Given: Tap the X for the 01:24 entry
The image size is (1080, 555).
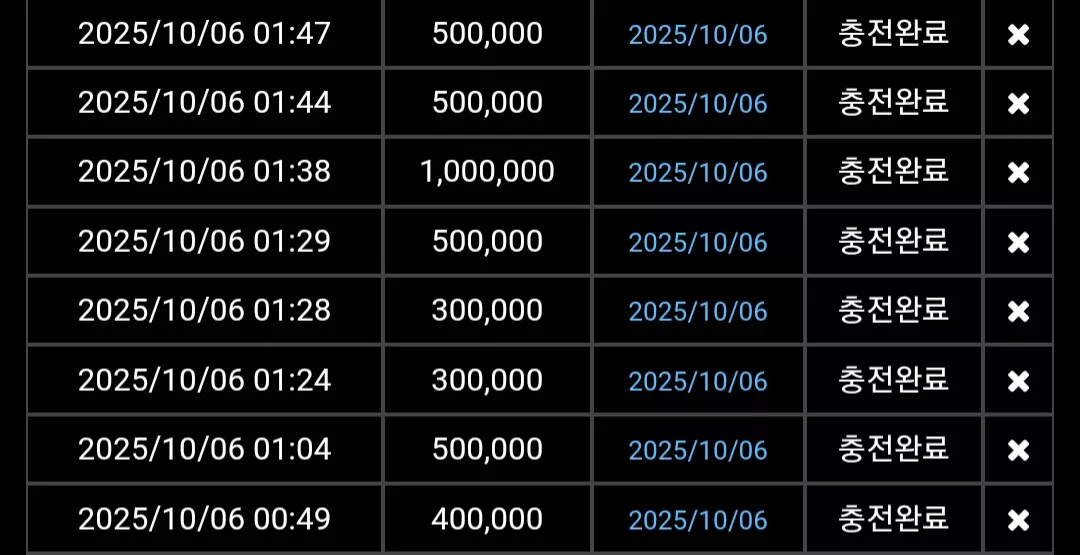Looking at the screenshot, I should [1018, 381].
